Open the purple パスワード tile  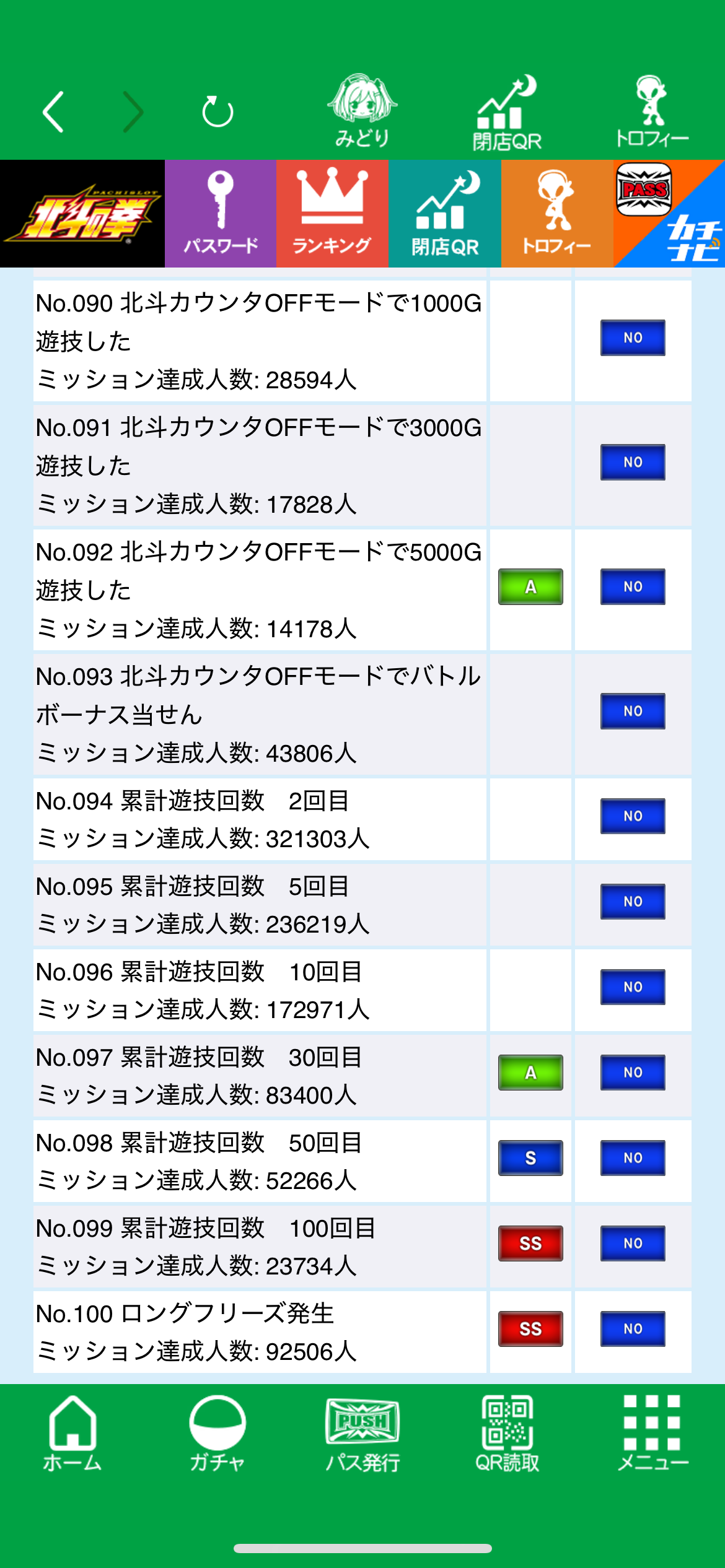[x=221, y=214]
